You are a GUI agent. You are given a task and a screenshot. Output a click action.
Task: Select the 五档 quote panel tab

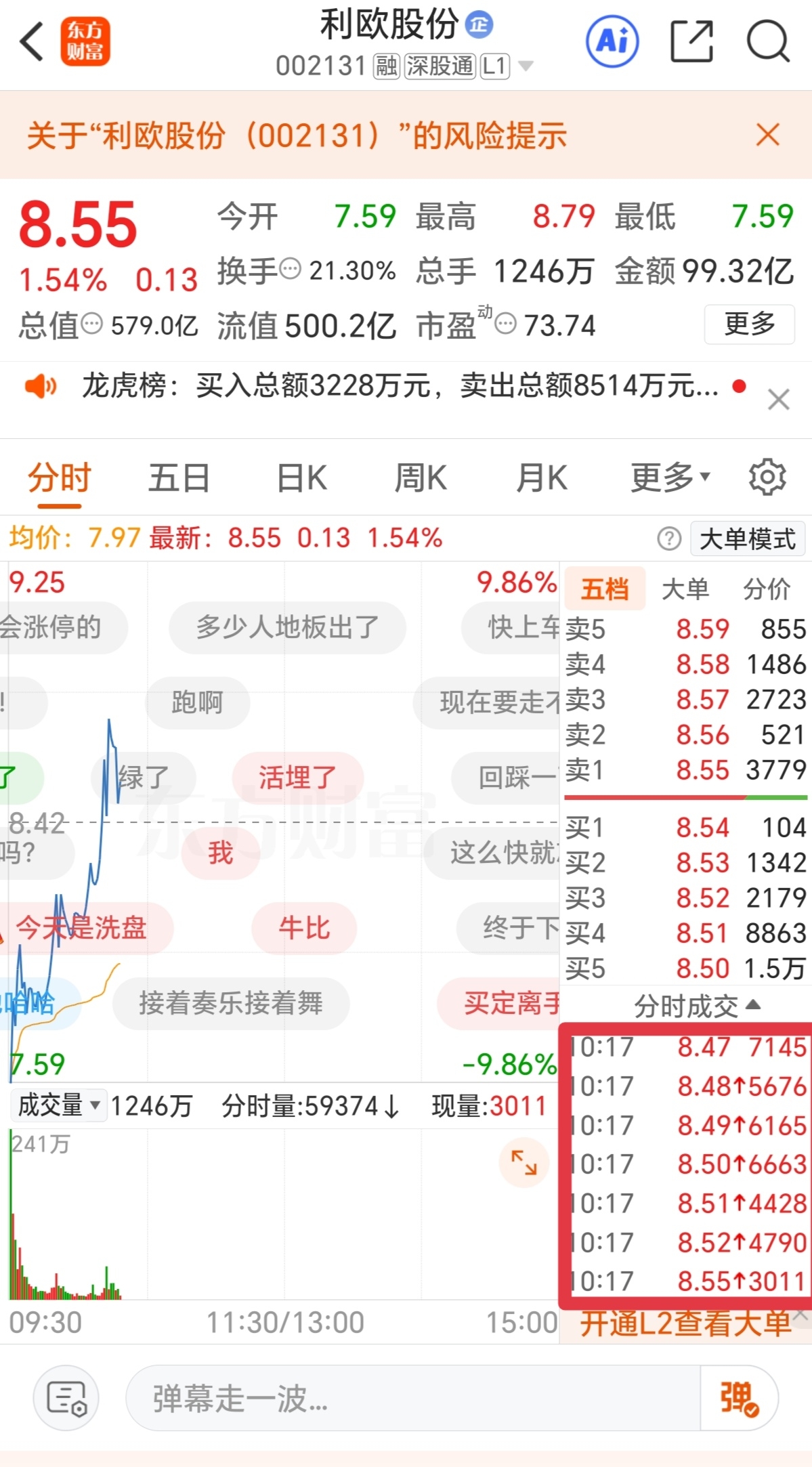tap(604, 589)
